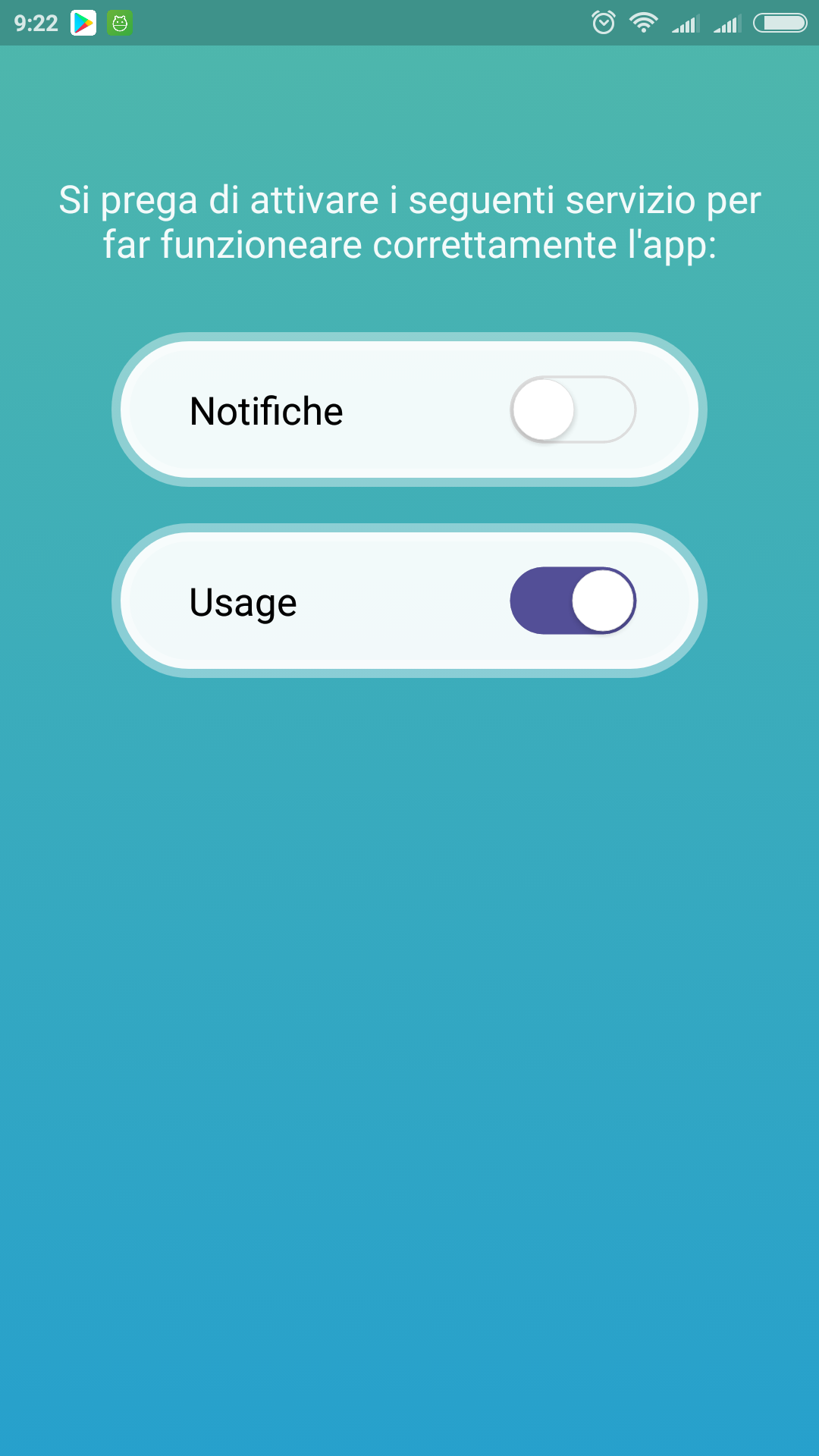Enable the Notifiche switch

click(x=573, y=409)
